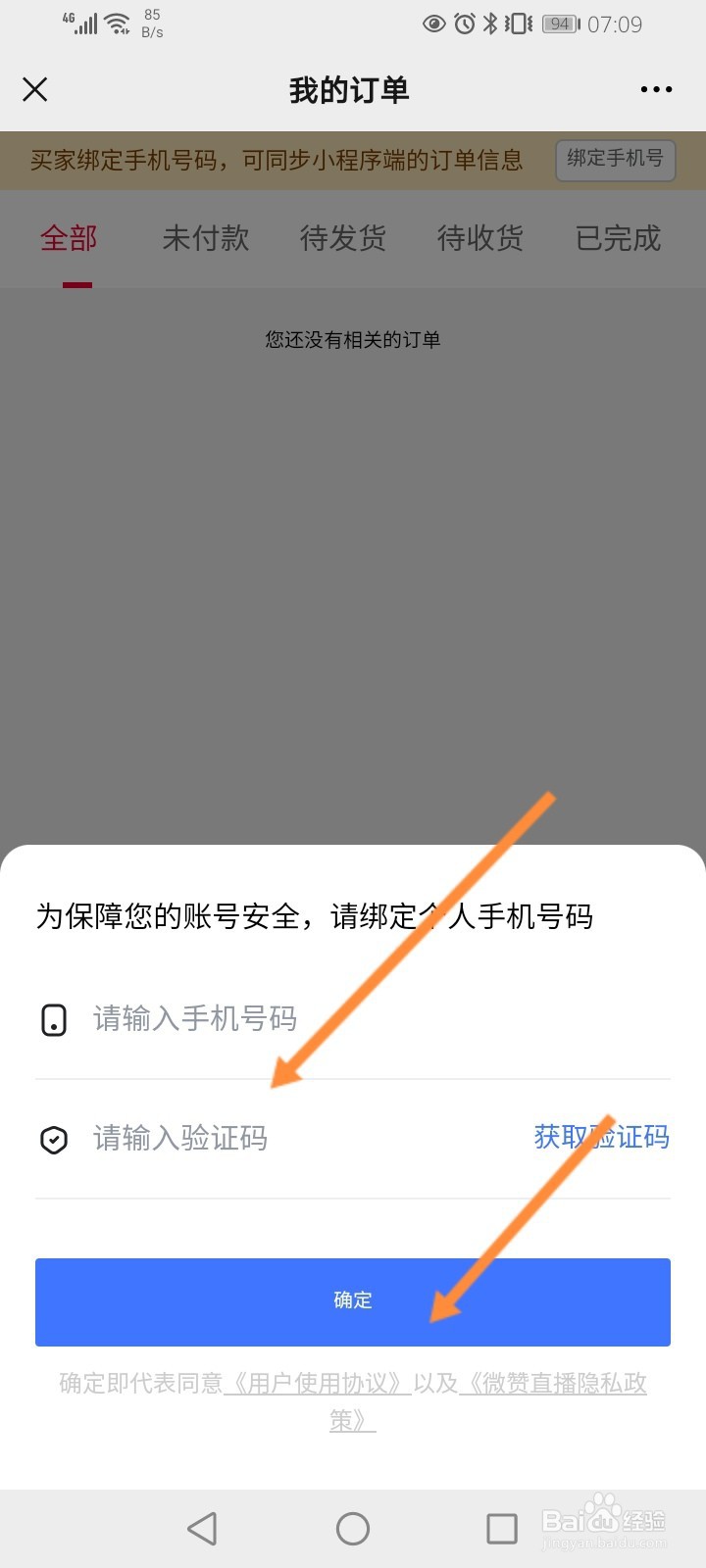
Task: Tap the circular home navigation key
Action: (353, 1527)
